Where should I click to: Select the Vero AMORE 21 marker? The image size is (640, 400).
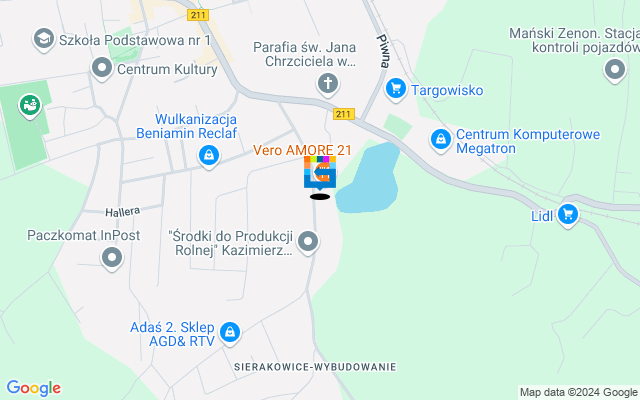320,172
